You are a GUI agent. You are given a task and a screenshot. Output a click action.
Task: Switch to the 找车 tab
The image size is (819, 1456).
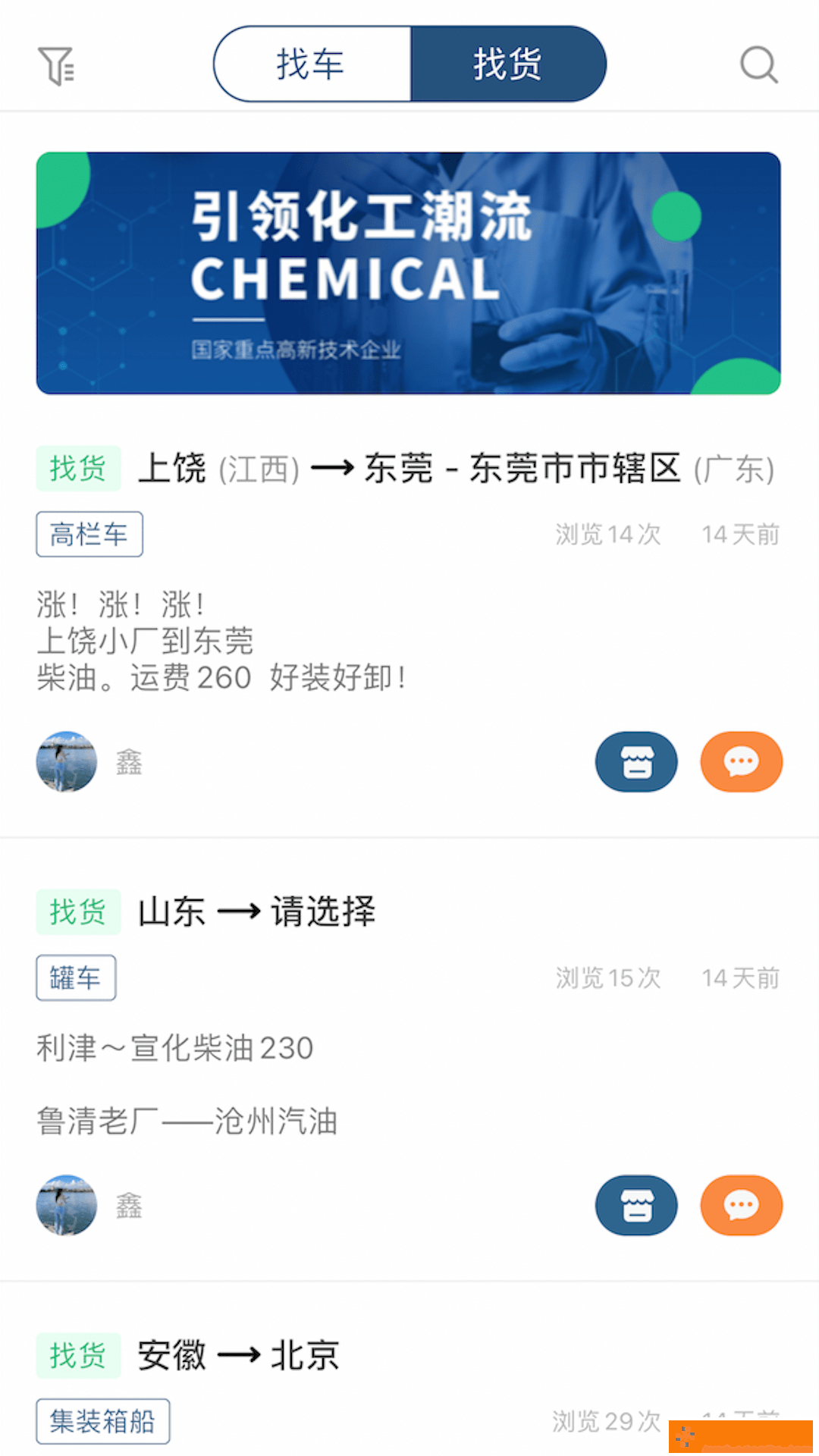click(311, 64)
